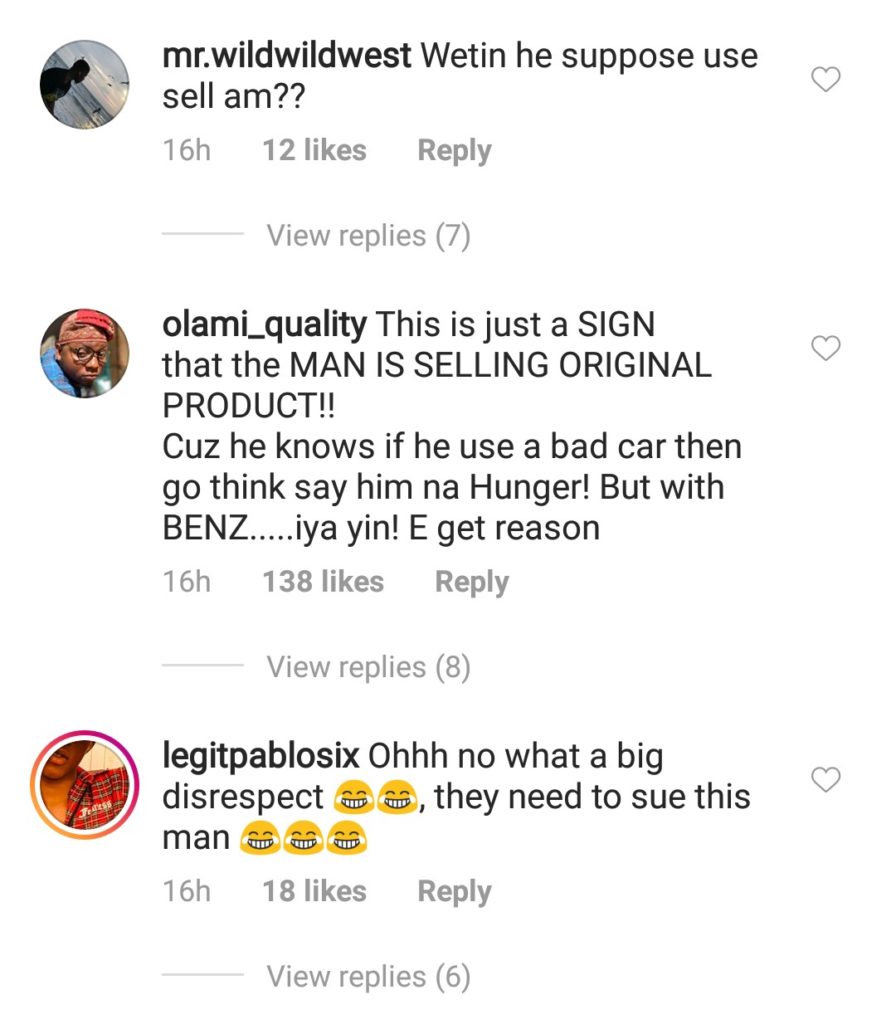Screen dimensions: 896x1024
Task: Expand View replies (8)
Action: pyautogui.click(x=367, y=667)
